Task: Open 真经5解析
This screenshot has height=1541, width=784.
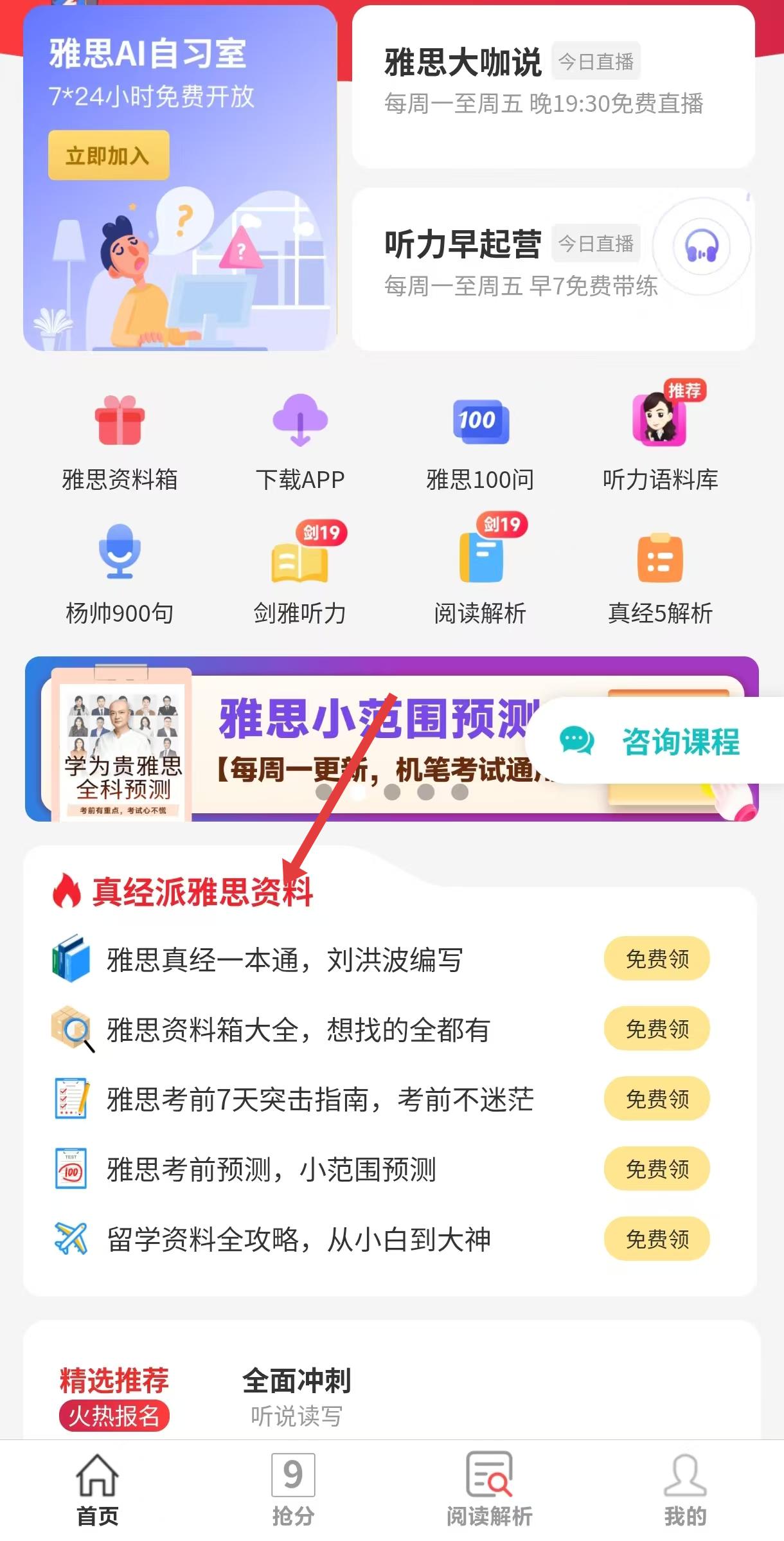Action: click(x=660, y=574)
